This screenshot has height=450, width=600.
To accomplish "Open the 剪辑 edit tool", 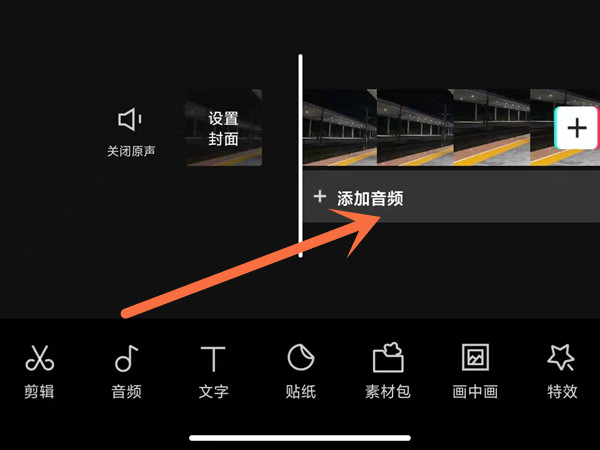I will coord(38,370).
